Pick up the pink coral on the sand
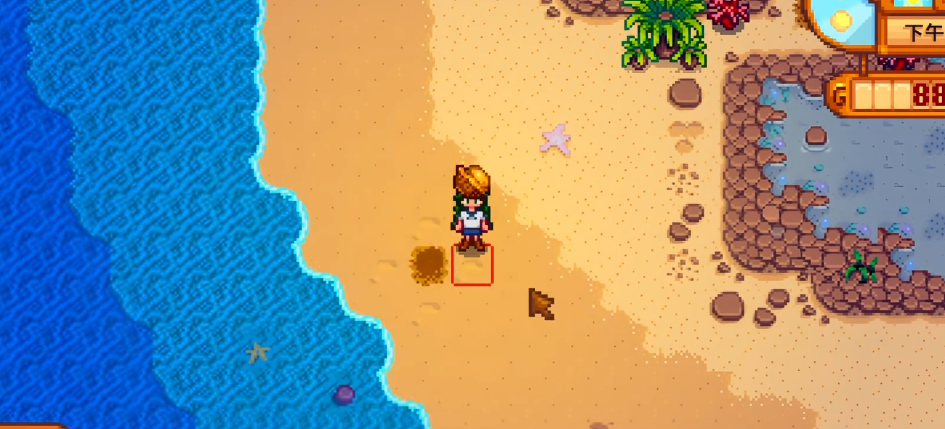Viewport: 945px width, 429px height. coord(554,138)
